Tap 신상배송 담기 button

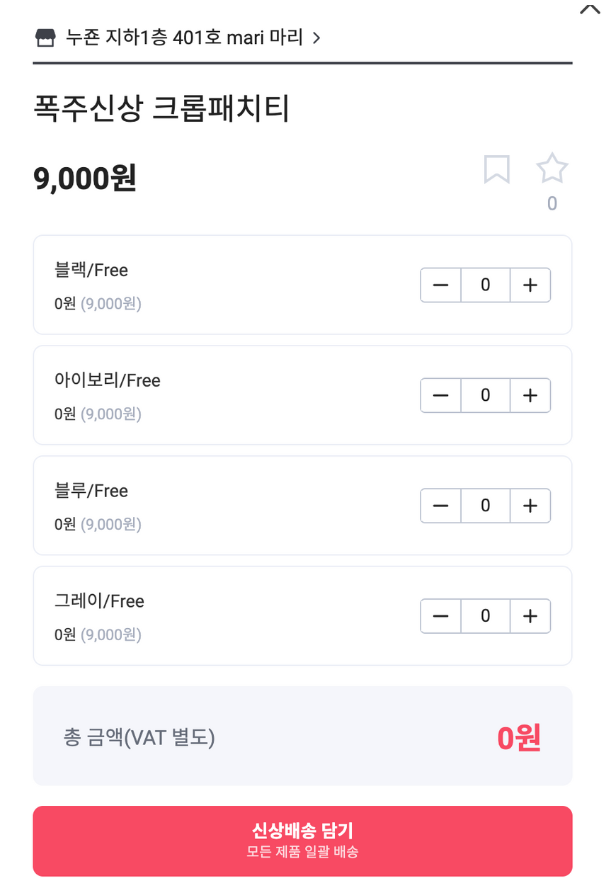pyautogui.click(x=302, y=841)
